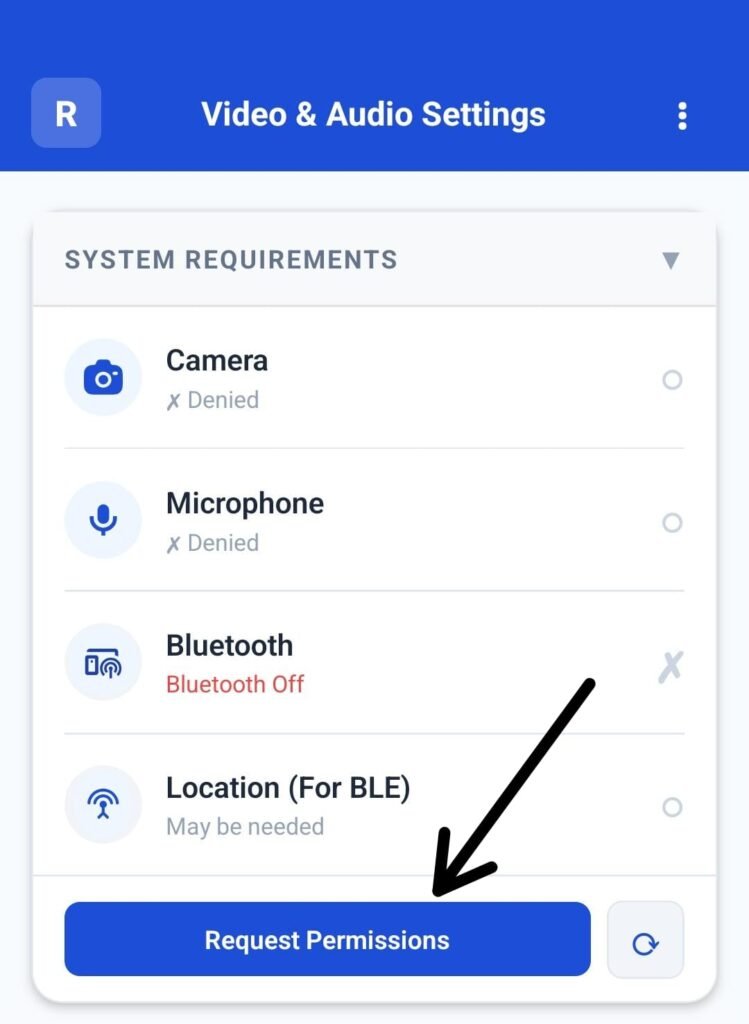
Task: Open the Bluetooth Off row
Action: (374, 663)
